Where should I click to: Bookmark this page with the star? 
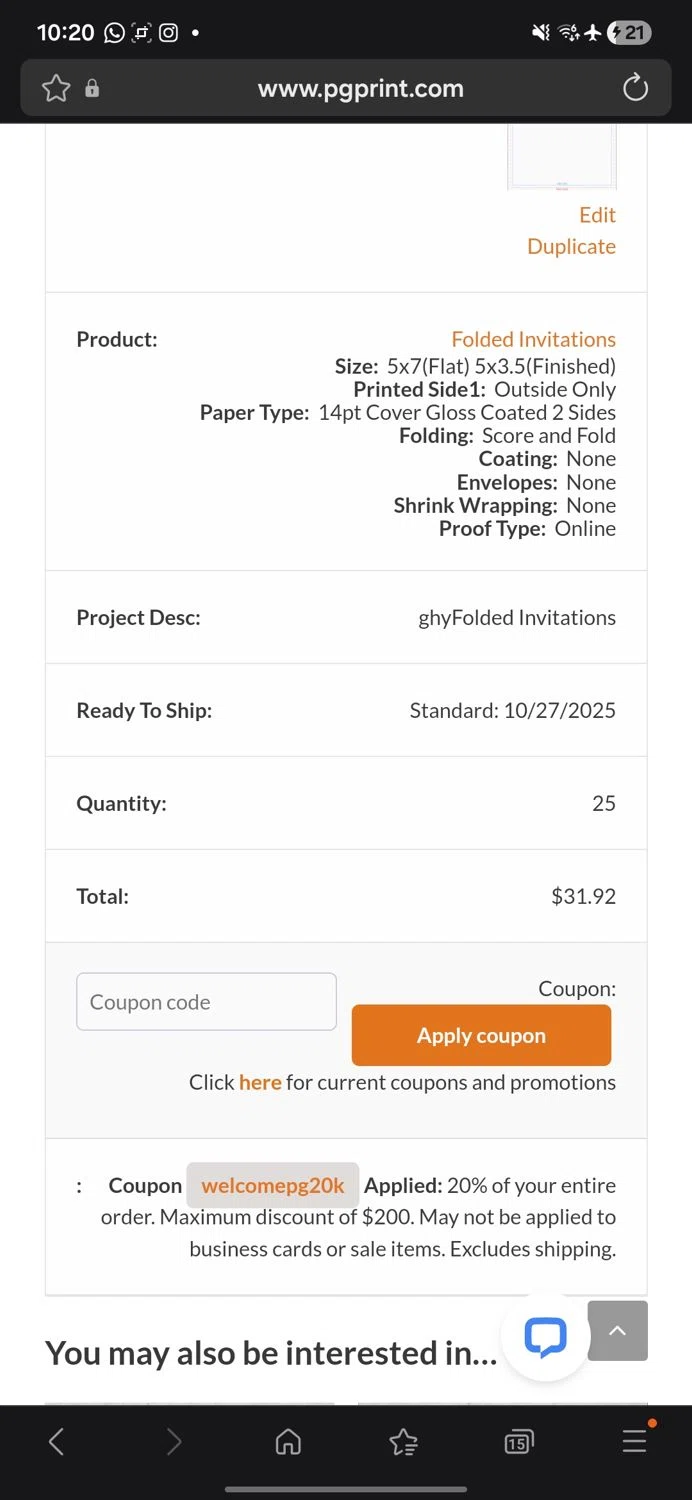56,88
